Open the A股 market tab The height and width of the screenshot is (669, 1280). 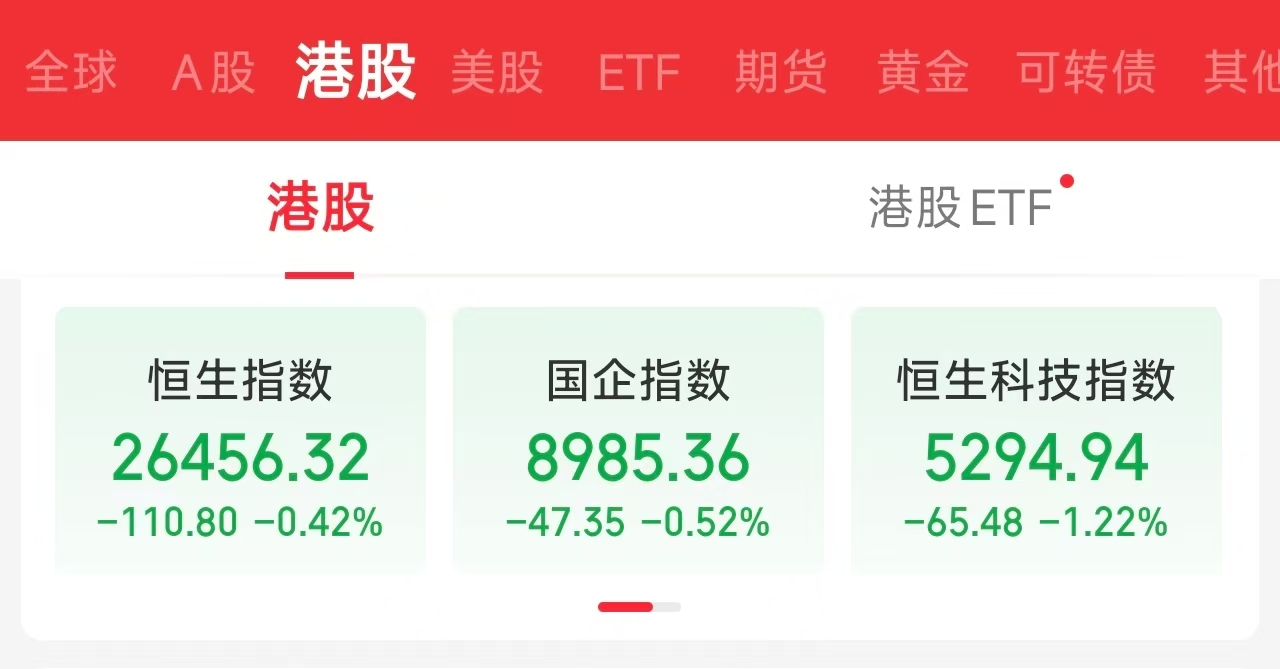coord(213,73)
